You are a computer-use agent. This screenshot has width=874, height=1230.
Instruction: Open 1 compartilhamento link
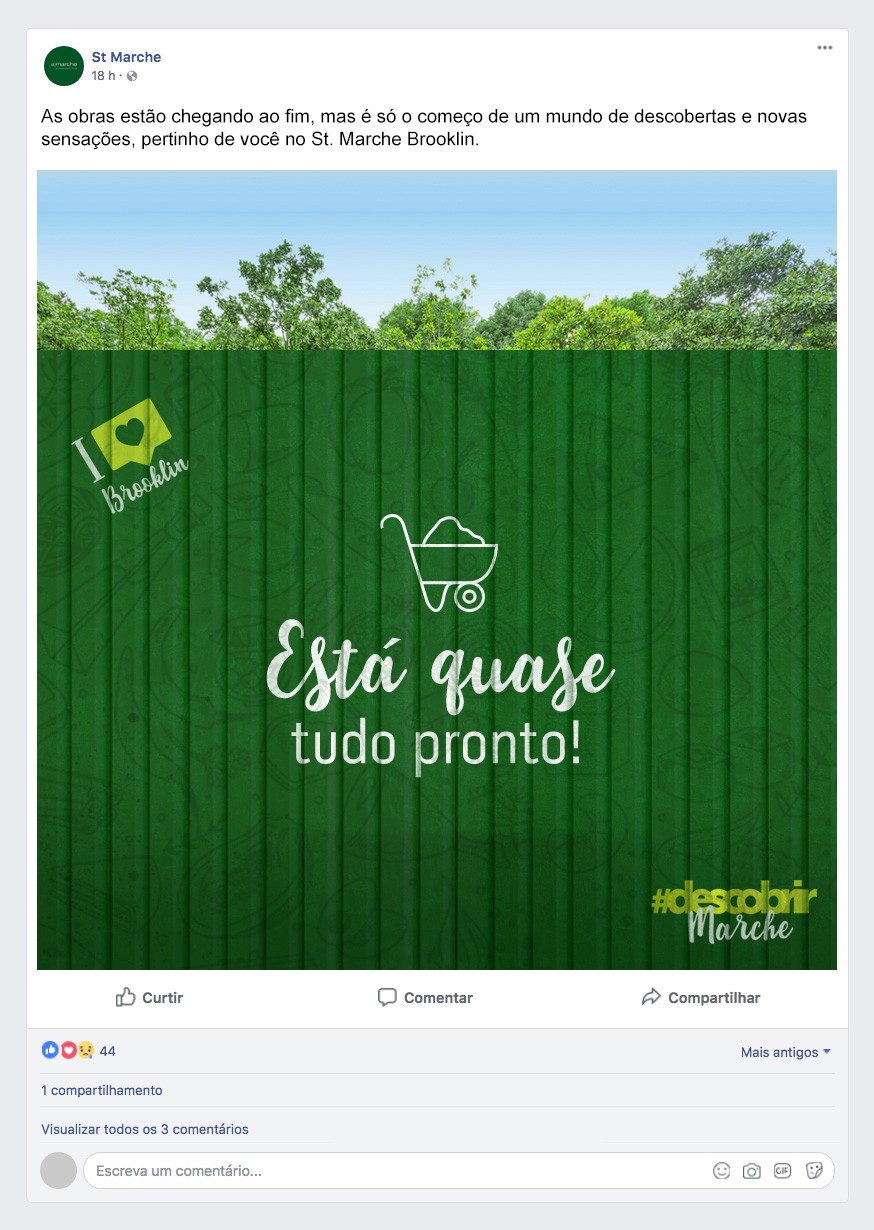(x=101, y=1090)
